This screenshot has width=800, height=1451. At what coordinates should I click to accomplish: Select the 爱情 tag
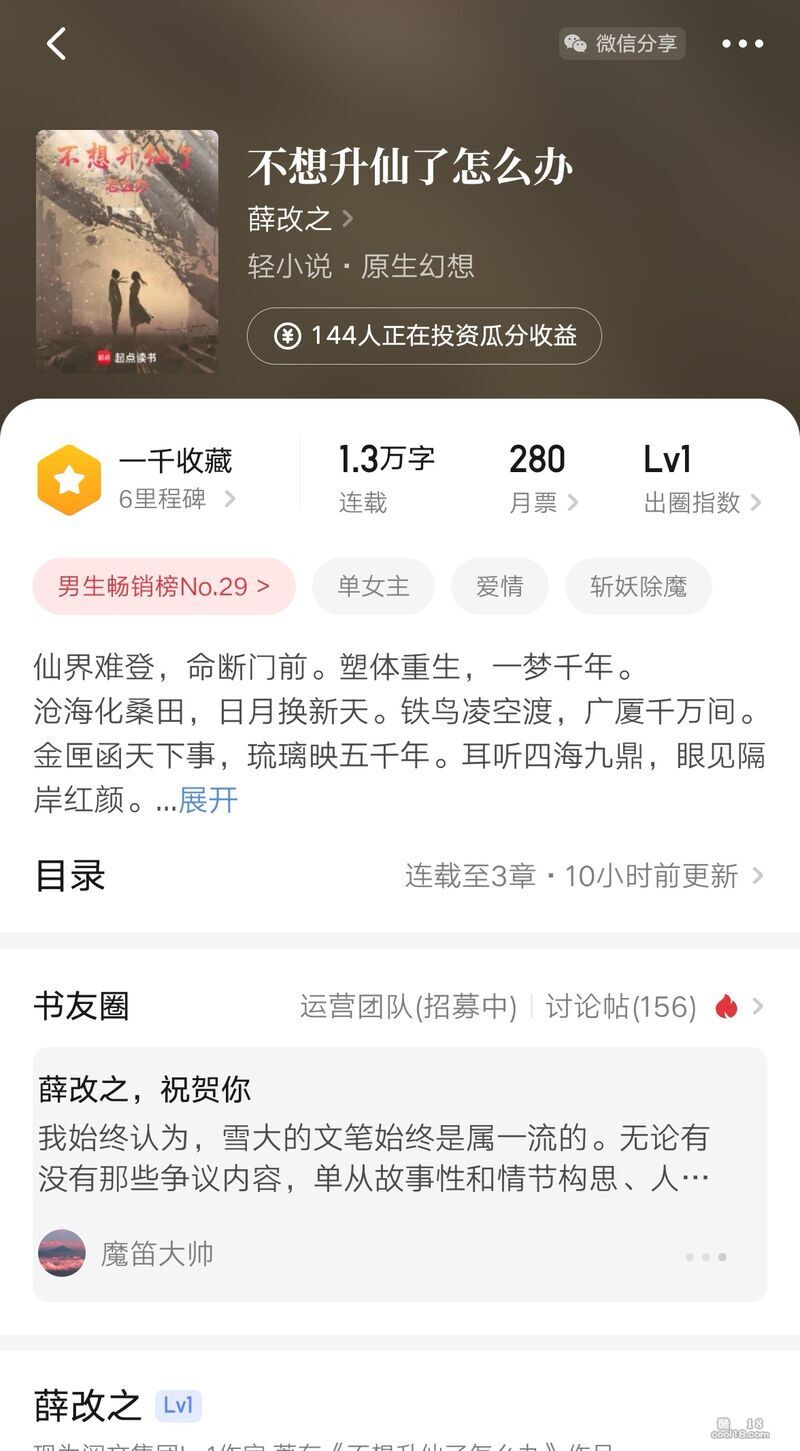point(499,586)
